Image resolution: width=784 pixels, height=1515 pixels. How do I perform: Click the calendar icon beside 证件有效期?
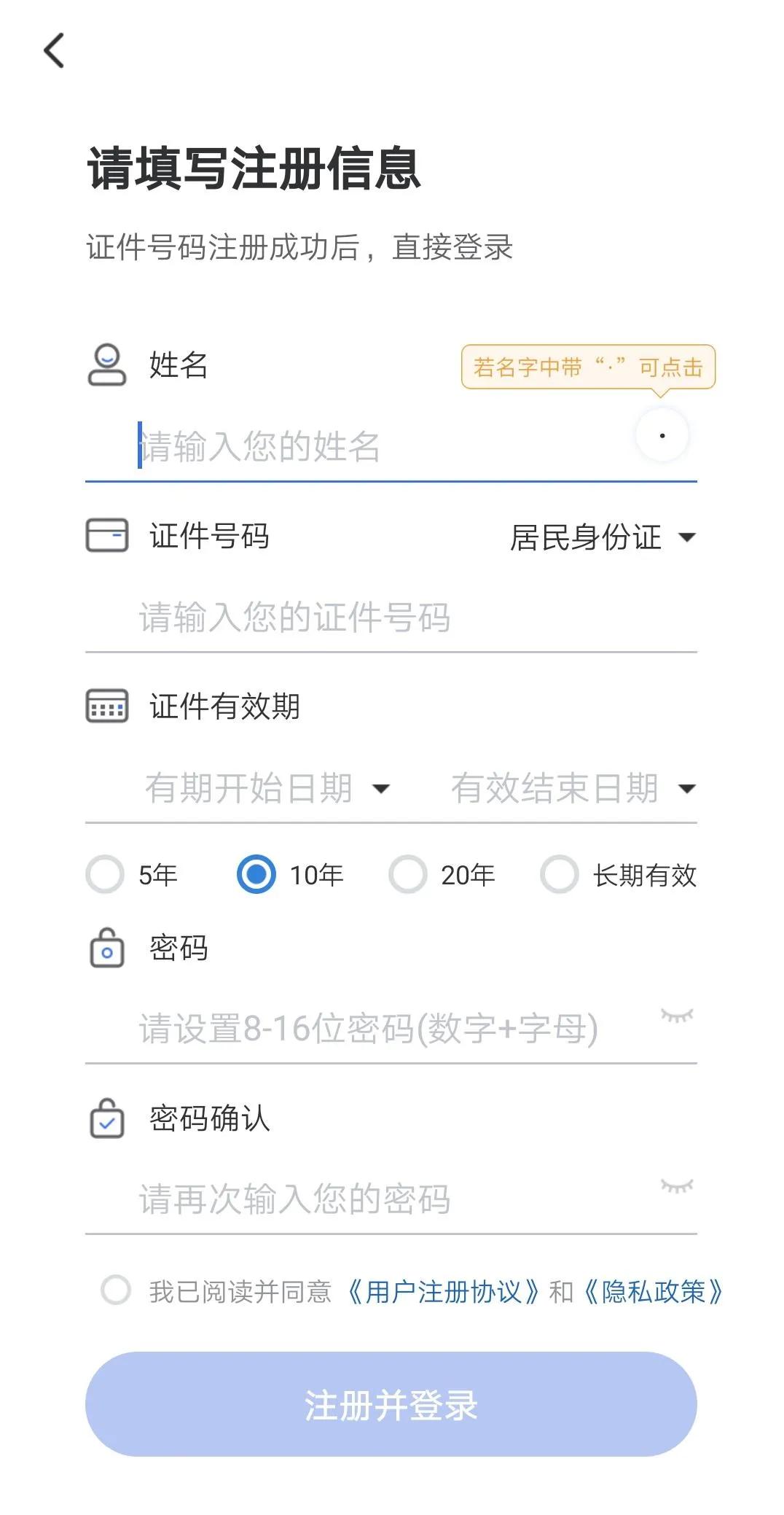(x=106, y=706)
